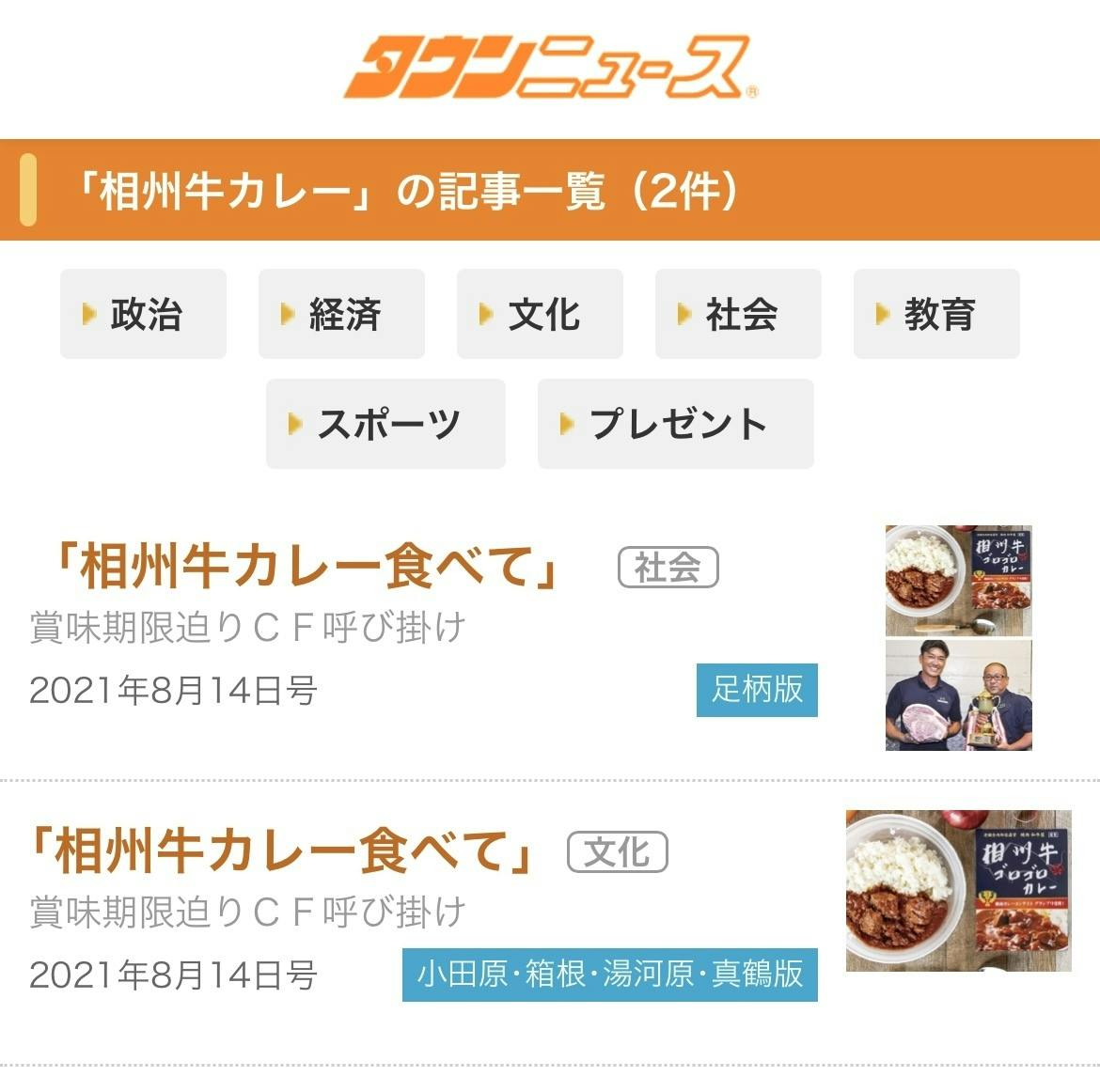
Task: Tap the 小田原・箱根・湯河原・真鶴版 edition tag
Action: [610, 975]
